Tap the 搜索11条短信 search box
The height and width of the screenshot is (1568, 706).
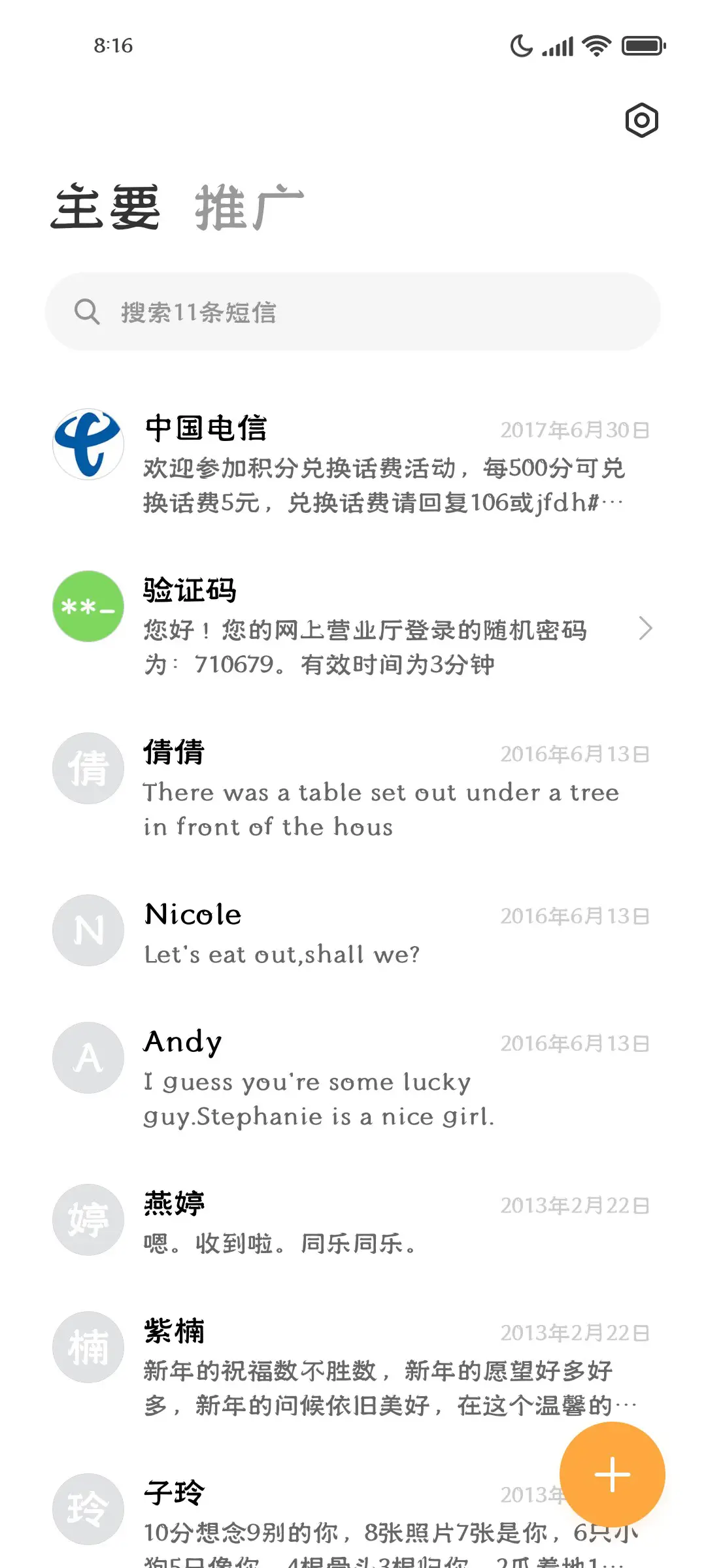point(353,312)
